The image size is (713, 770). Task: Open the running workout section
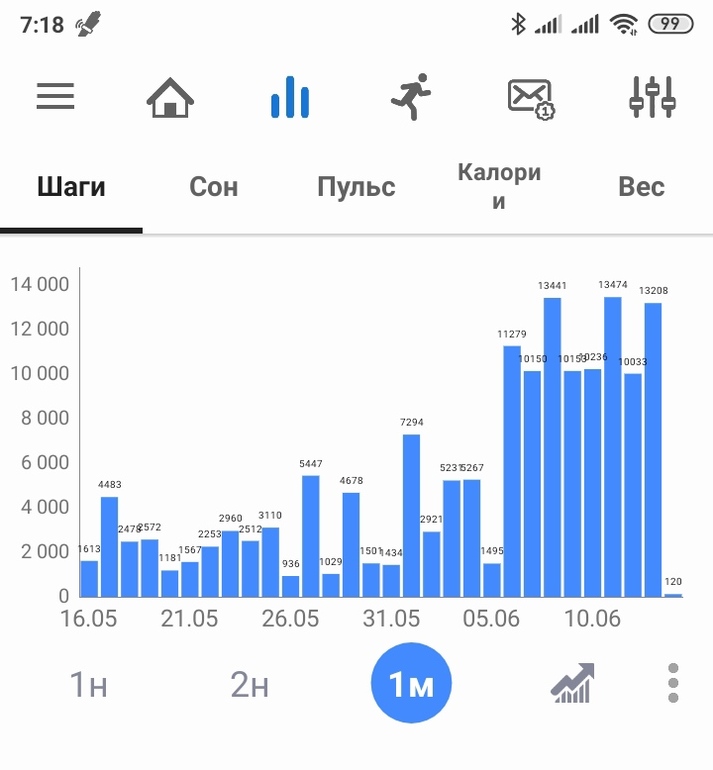[411, 97]
